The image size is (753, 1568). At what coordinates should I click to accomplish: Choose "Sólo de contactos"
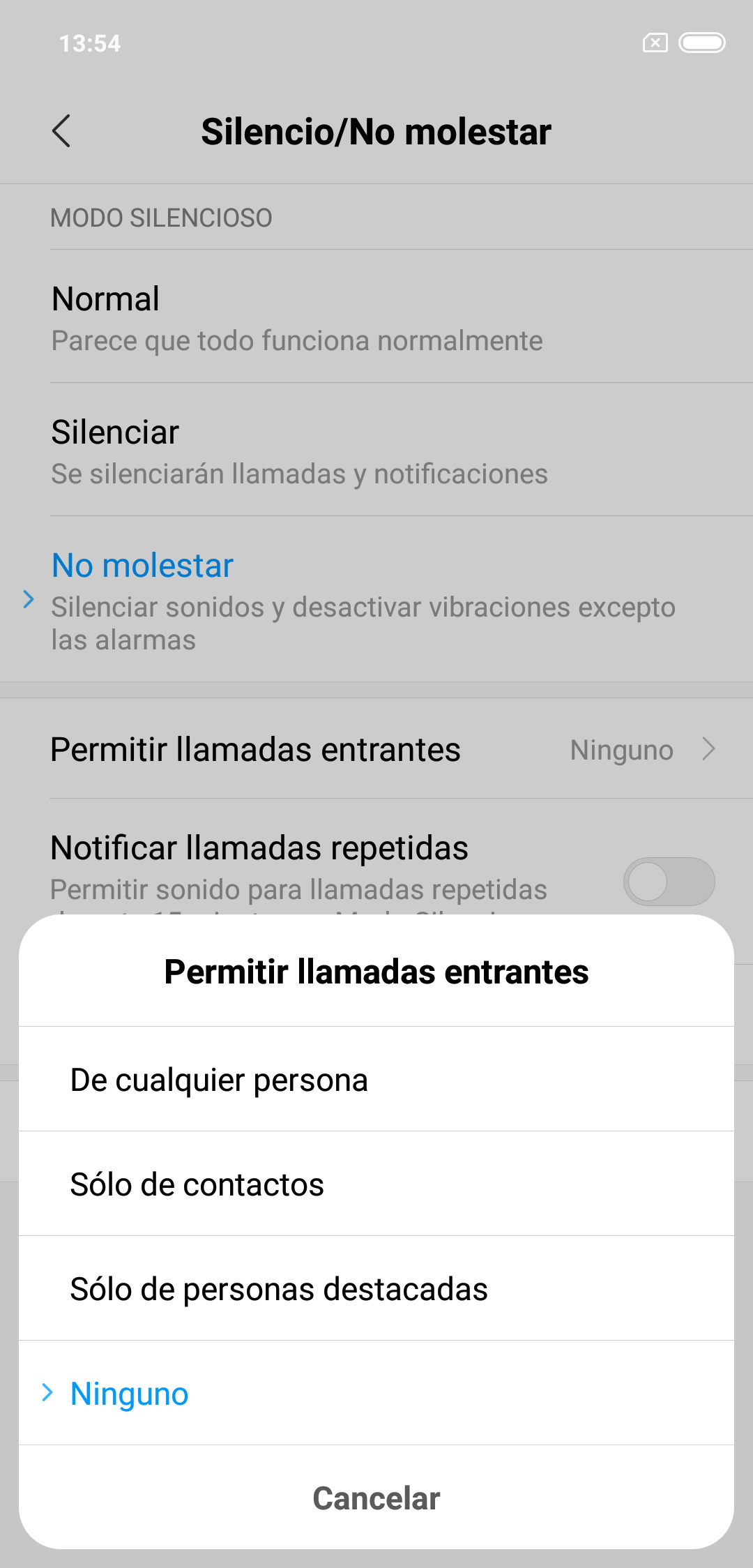point(376,1184)
